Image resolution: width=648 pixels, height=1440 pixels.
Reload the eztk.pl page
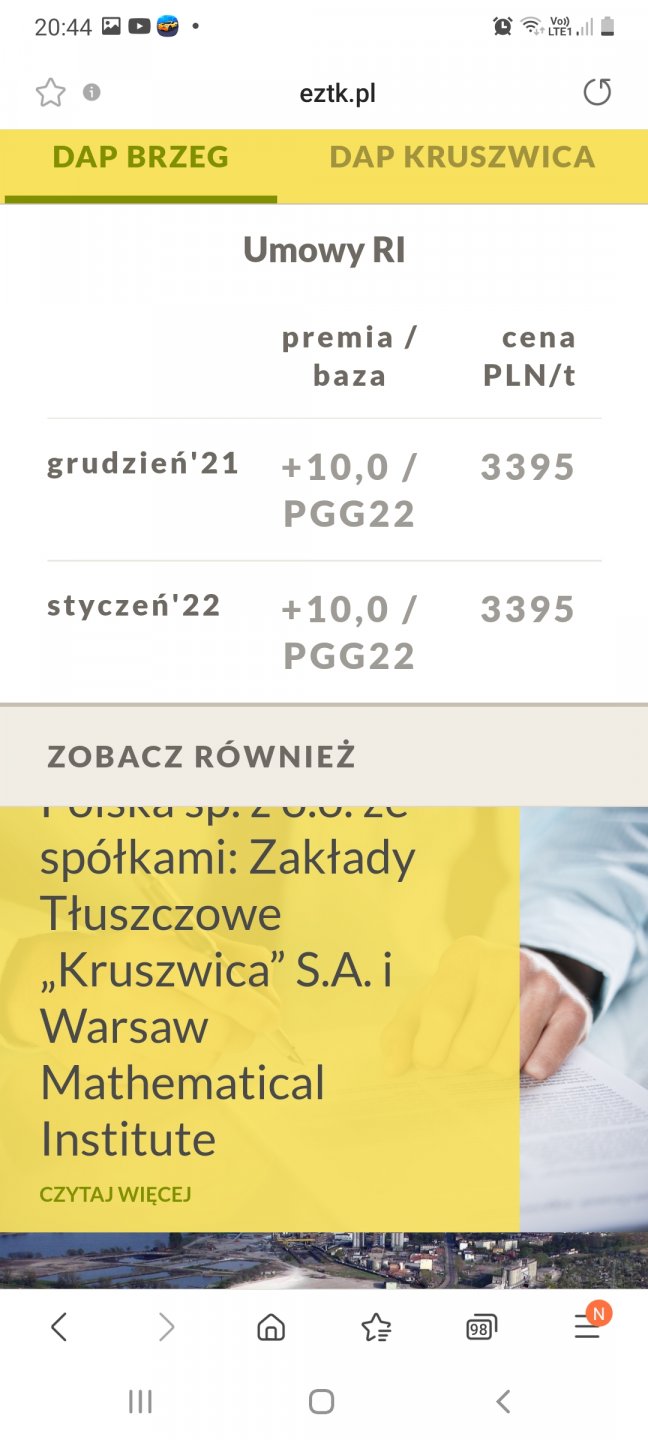tap(597, 93)
